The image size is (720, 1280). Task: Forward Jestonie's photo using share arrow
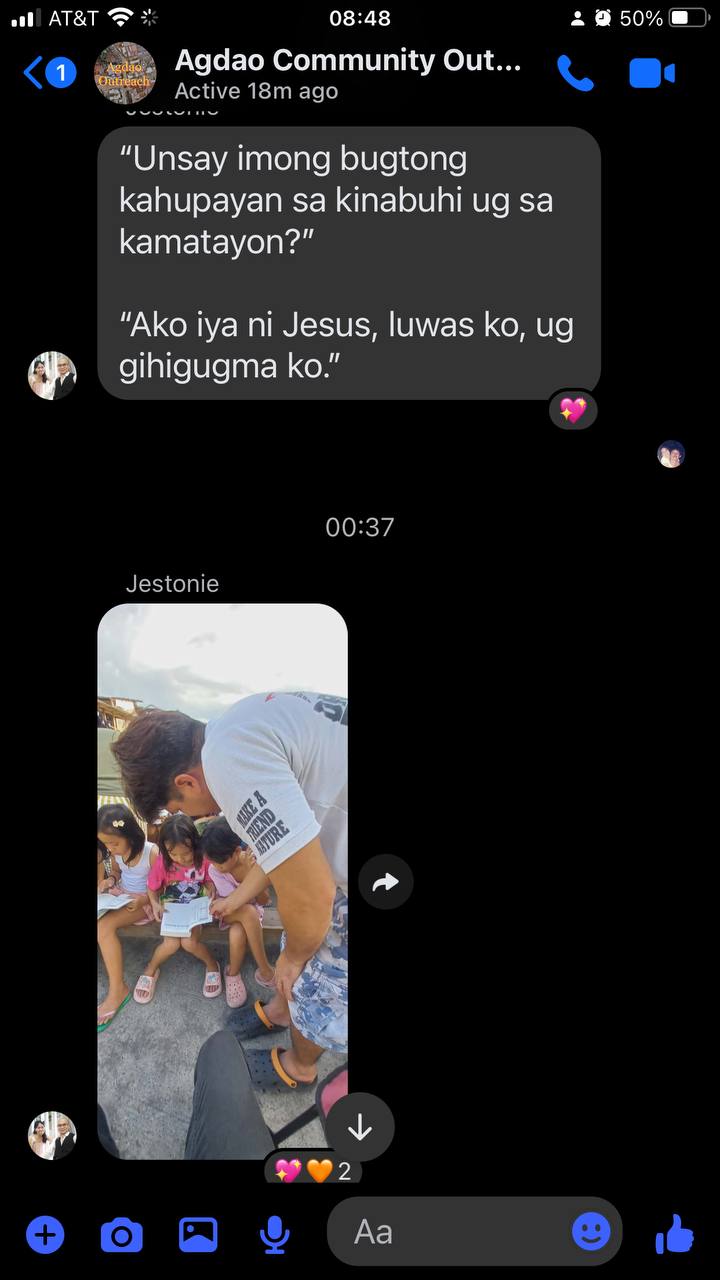[385, 881]
